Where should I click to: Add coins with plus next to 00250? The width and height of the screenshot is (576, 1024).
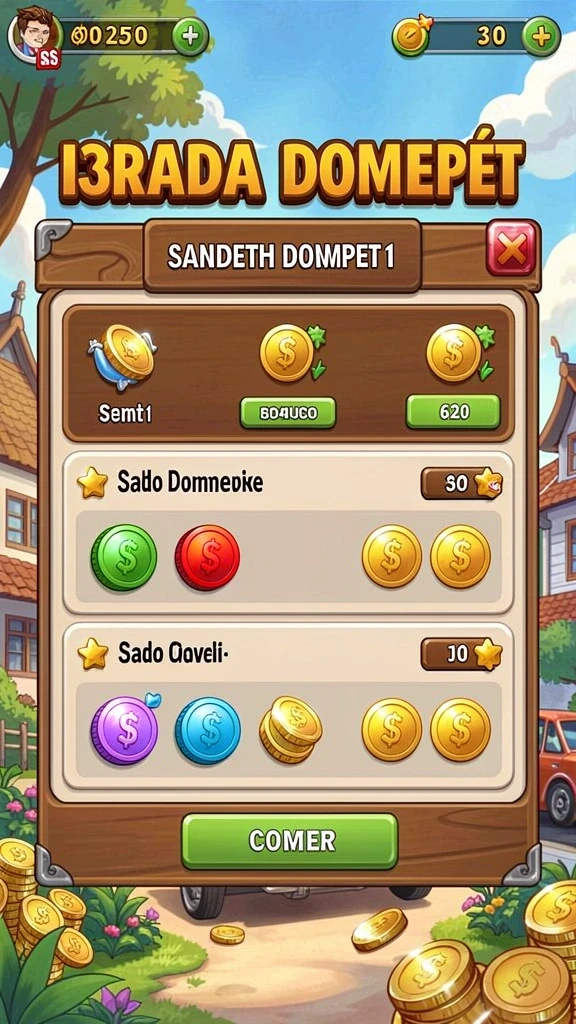[x=190, y=36]
